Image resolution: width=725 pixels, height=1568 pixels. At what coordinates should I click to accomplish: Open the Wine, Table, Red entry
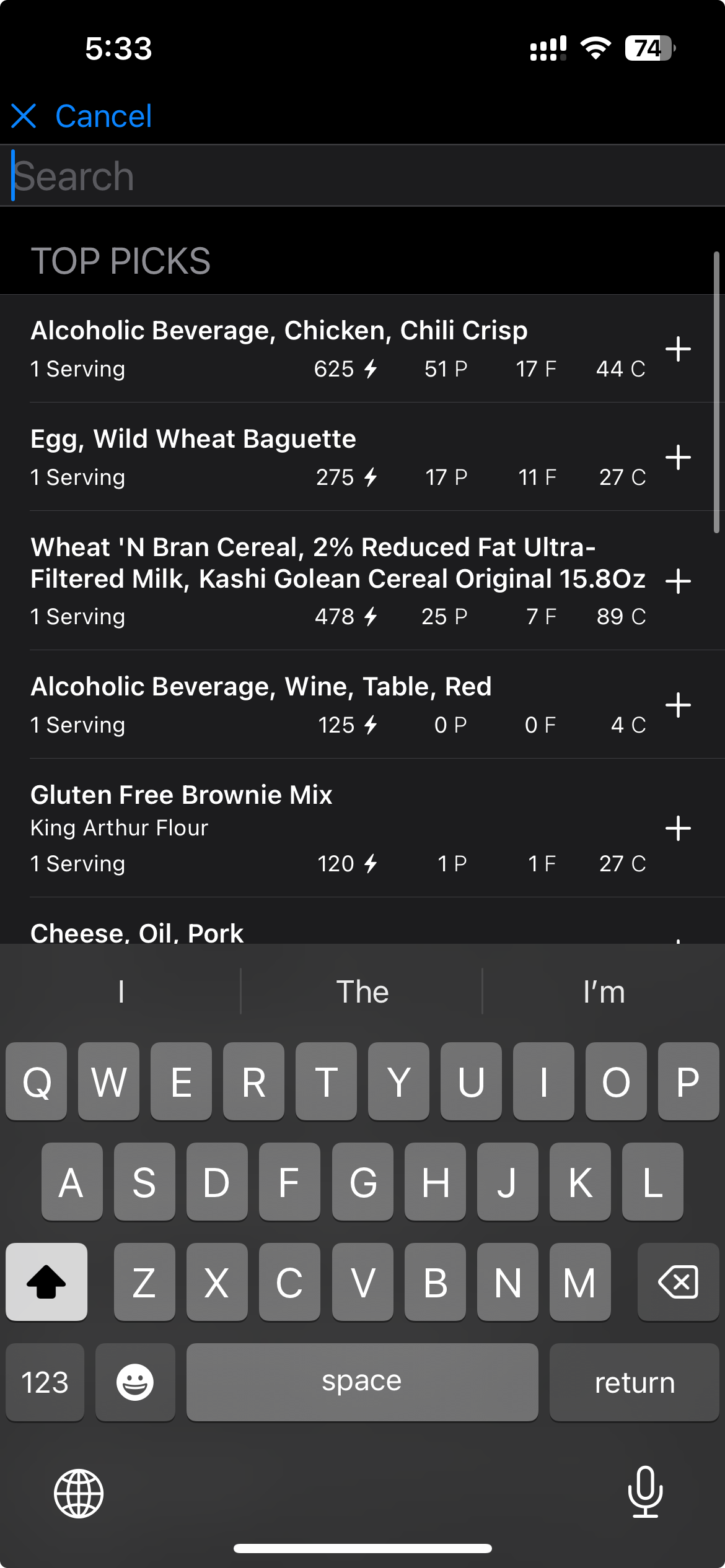[x=338, y=705]
